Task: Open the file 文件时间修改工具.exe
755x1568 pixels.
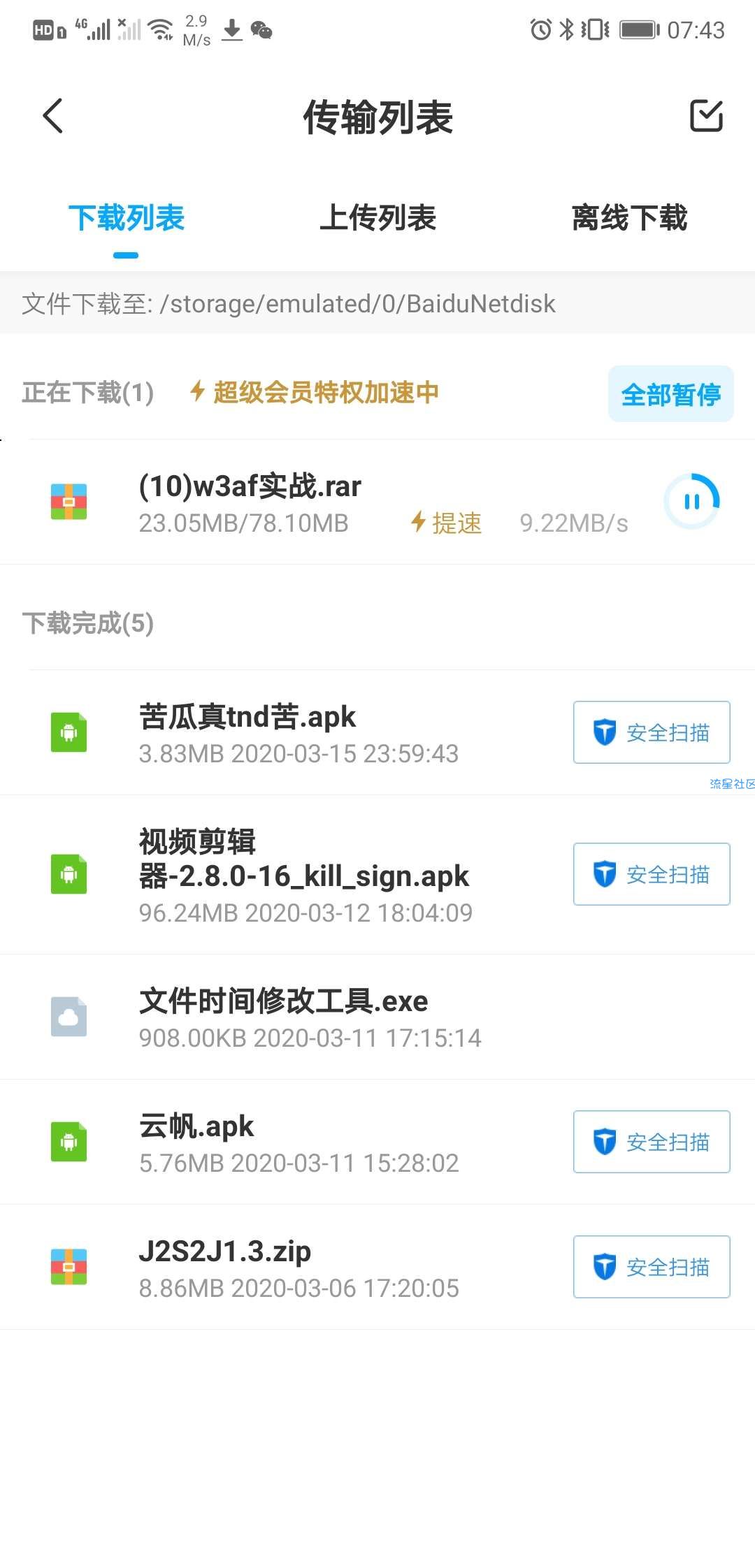Action: [283, 1017]
